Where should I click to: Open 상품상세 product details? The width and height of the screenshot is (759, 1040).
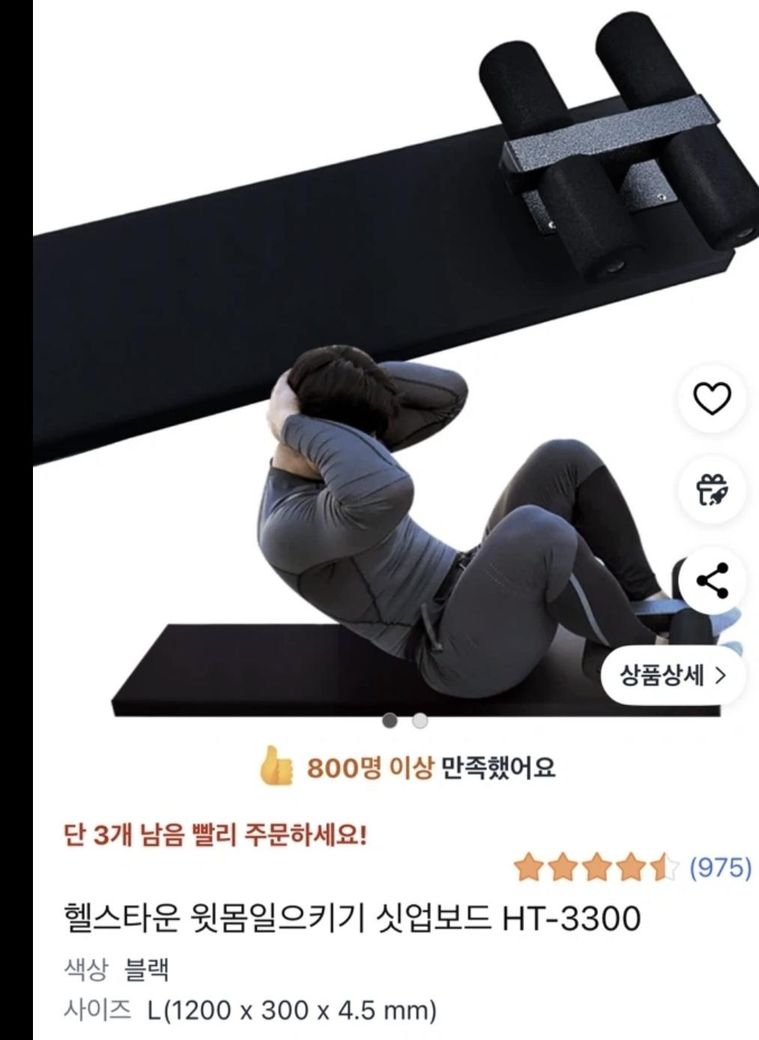tap(673, 675)
